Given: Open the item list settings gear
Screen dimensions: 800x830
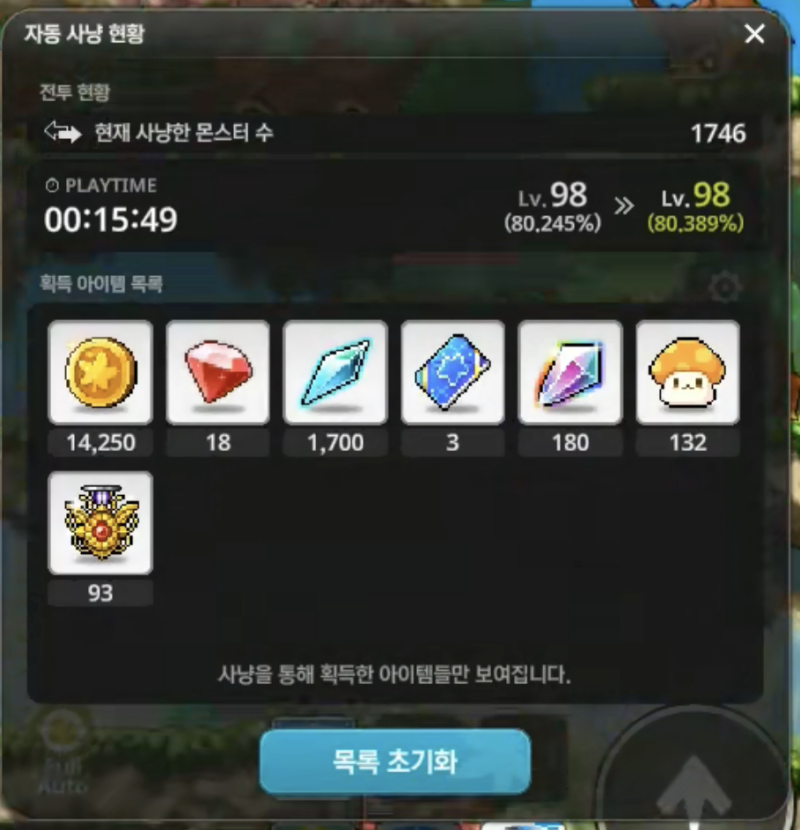Looking at the screenshot, I should [724, 288].
